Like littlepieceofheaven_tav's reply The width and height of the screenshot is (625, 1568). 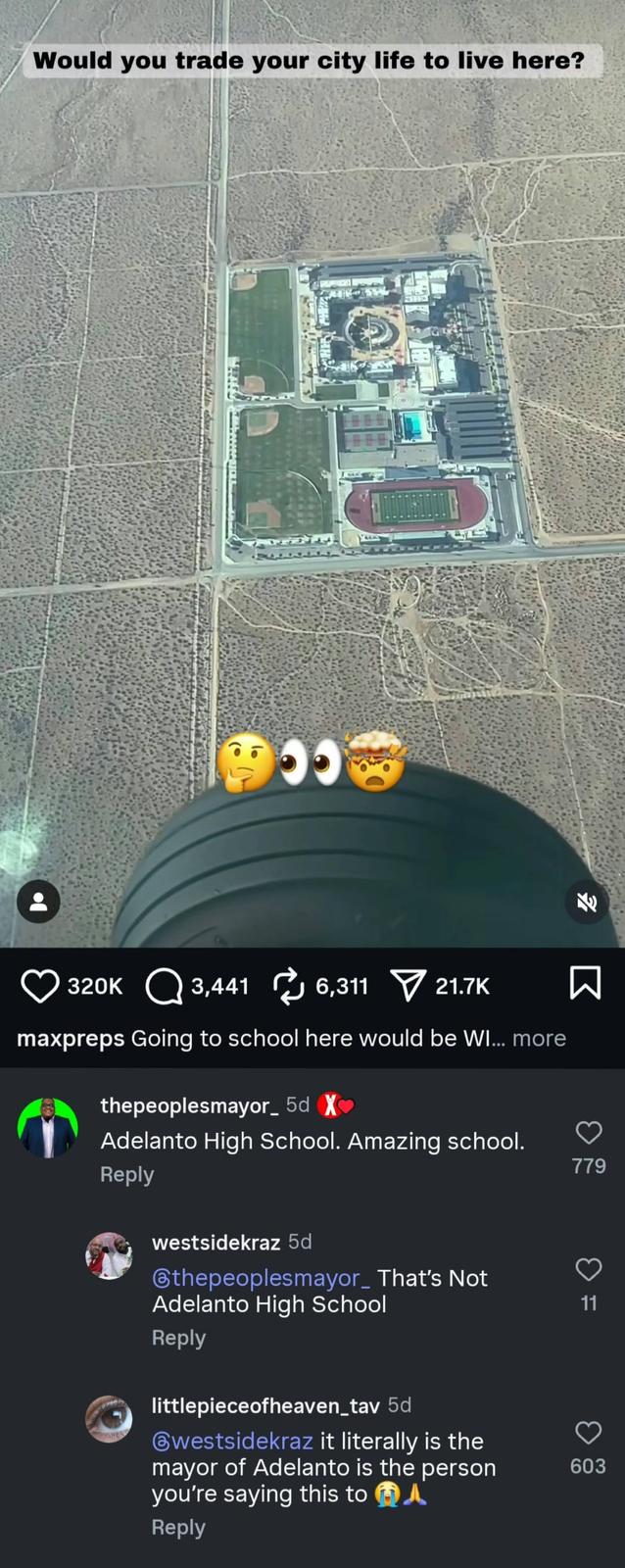[x=588, y=1433]
